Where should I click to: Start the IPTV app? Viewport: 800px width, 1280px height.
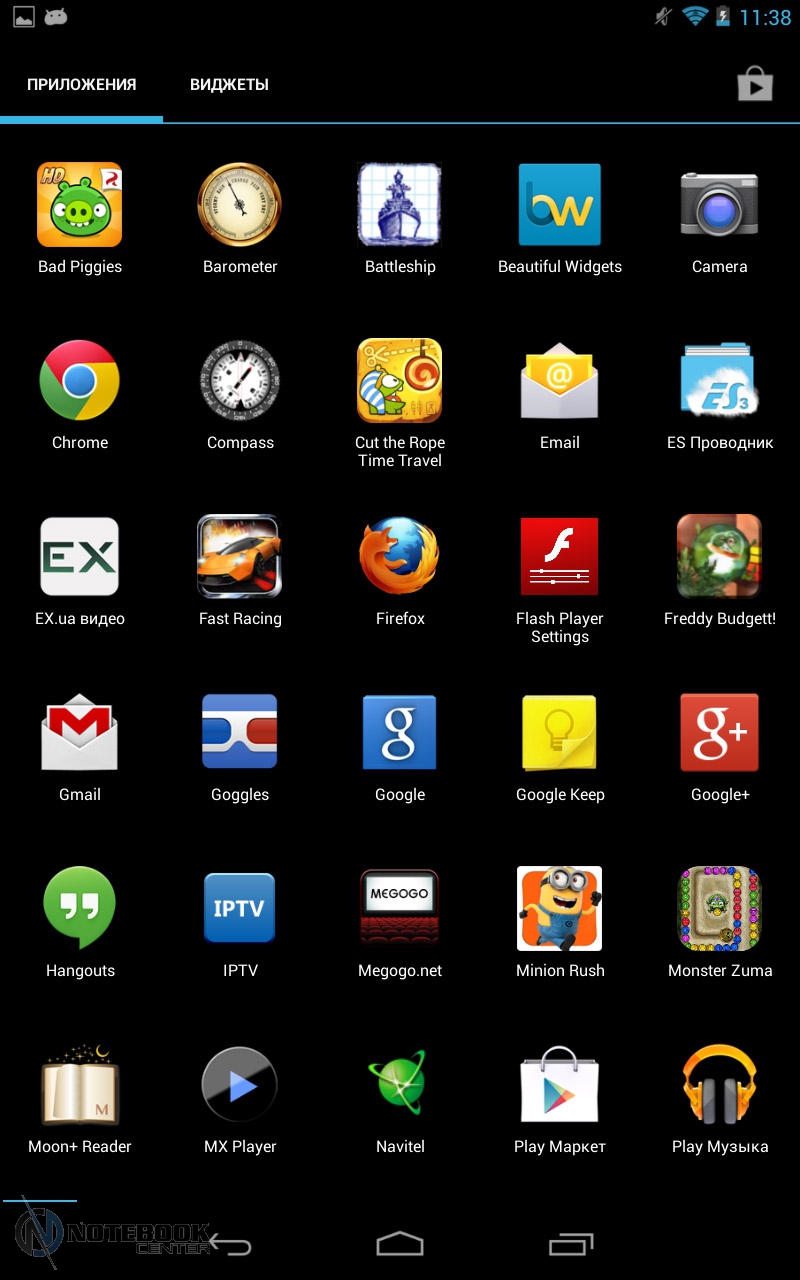point(240,909)
